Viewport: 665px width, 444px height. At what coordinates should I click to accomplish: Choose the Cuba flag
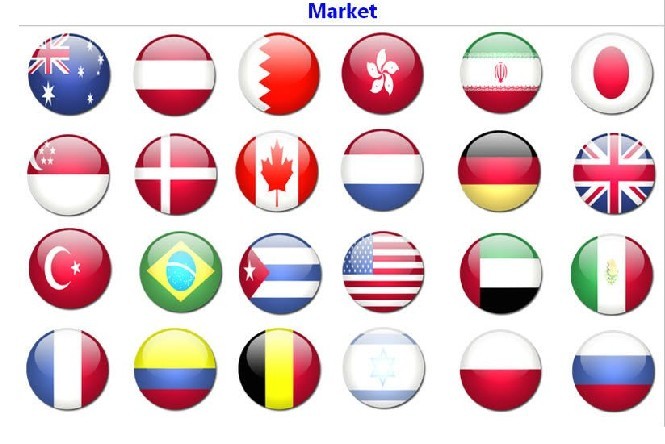[280, 274]
